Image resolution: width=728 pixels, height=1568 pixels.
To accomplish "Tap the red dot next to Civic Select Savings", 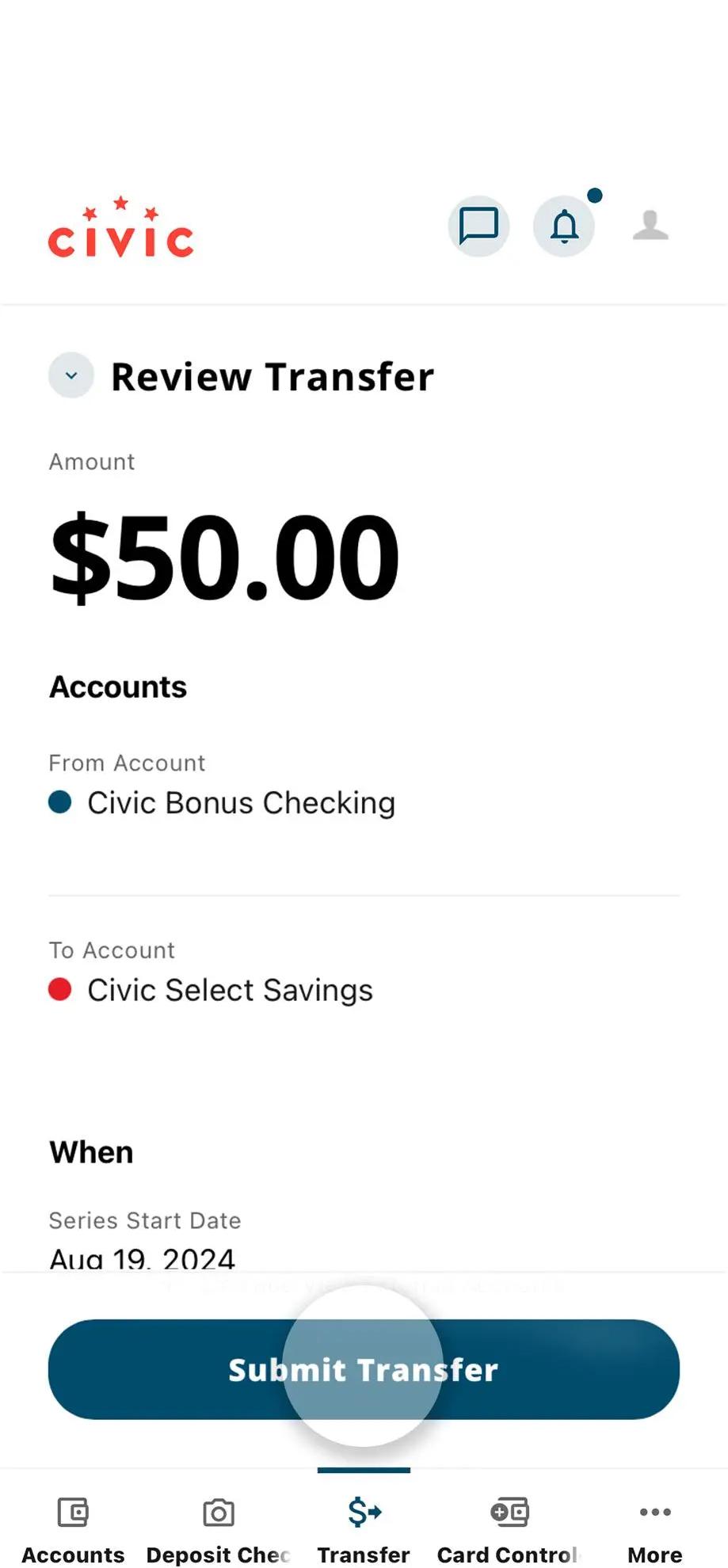I will [x=60, y=989].
